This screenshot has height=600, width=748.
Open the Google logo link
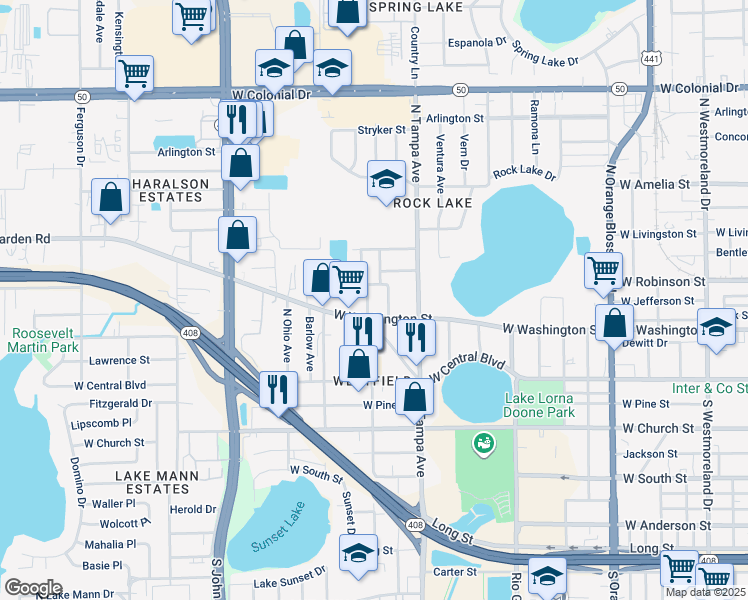(33, 587)
